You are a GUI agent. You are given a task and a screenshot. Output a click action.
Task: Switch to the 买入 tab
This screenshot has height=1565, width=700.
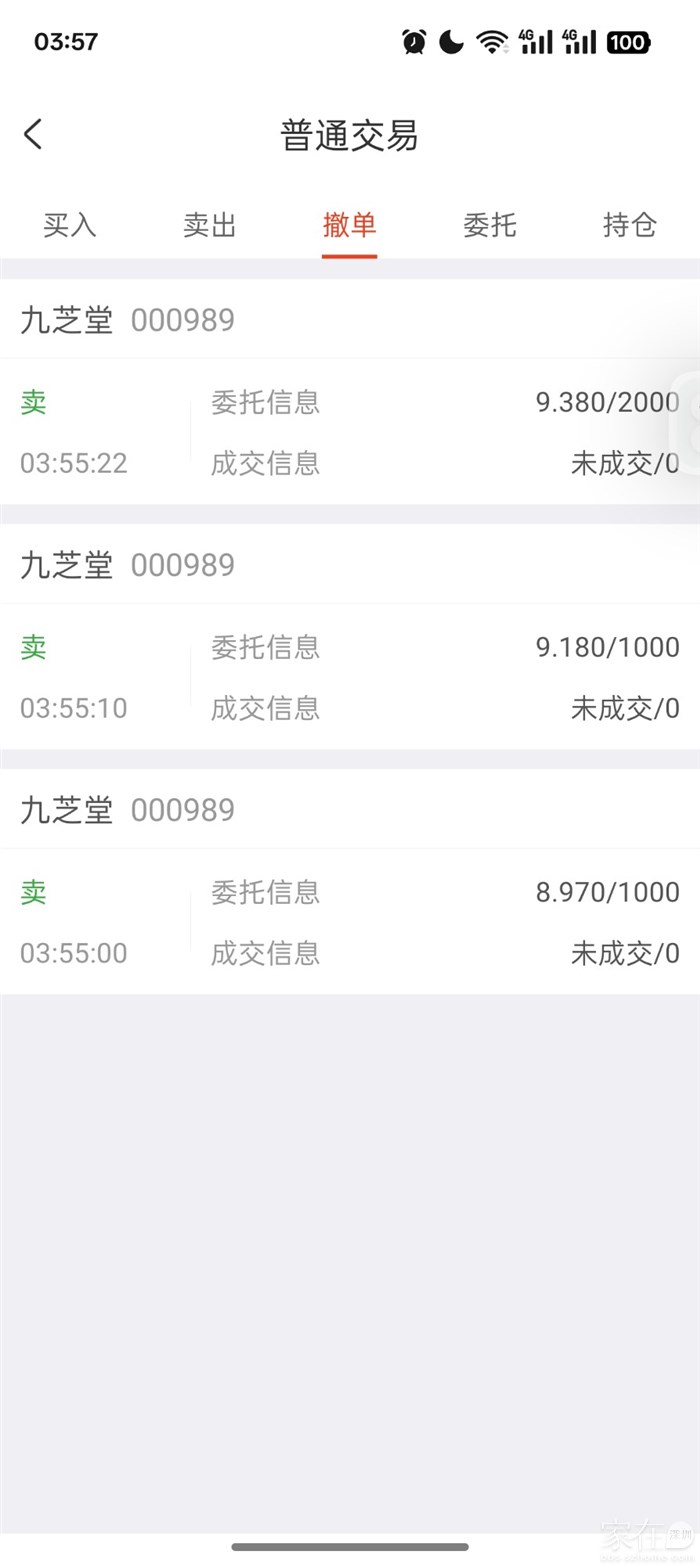click(x=70, y=225)
